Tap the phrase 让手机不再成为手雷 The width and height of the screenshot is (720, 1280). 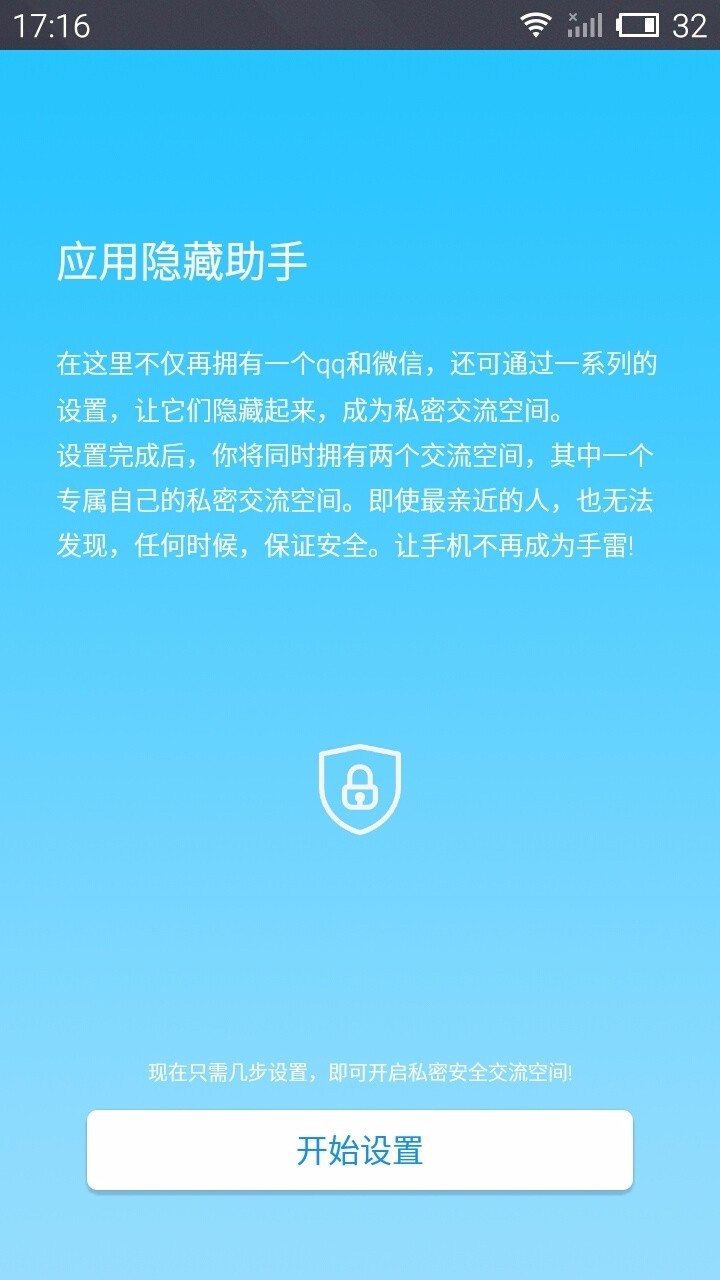click(520, 545)
